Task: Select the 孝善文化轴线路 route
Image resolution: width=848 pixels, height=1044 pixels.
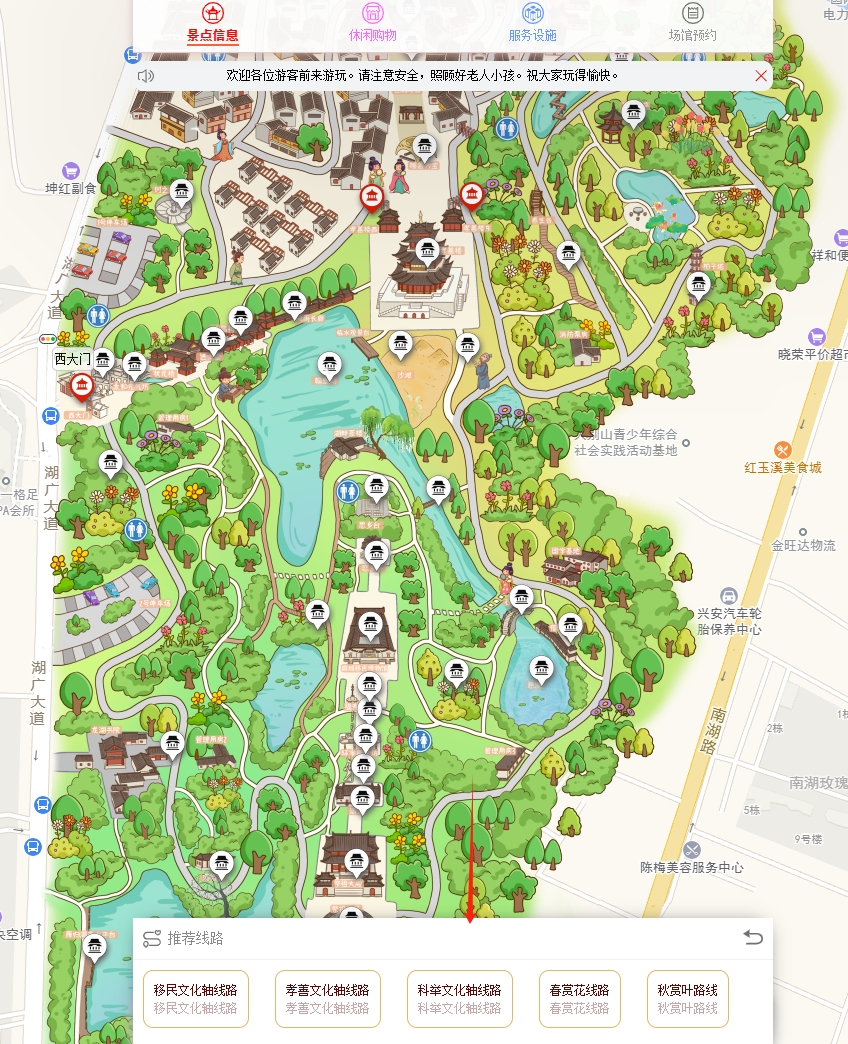Action: point(327,998)
